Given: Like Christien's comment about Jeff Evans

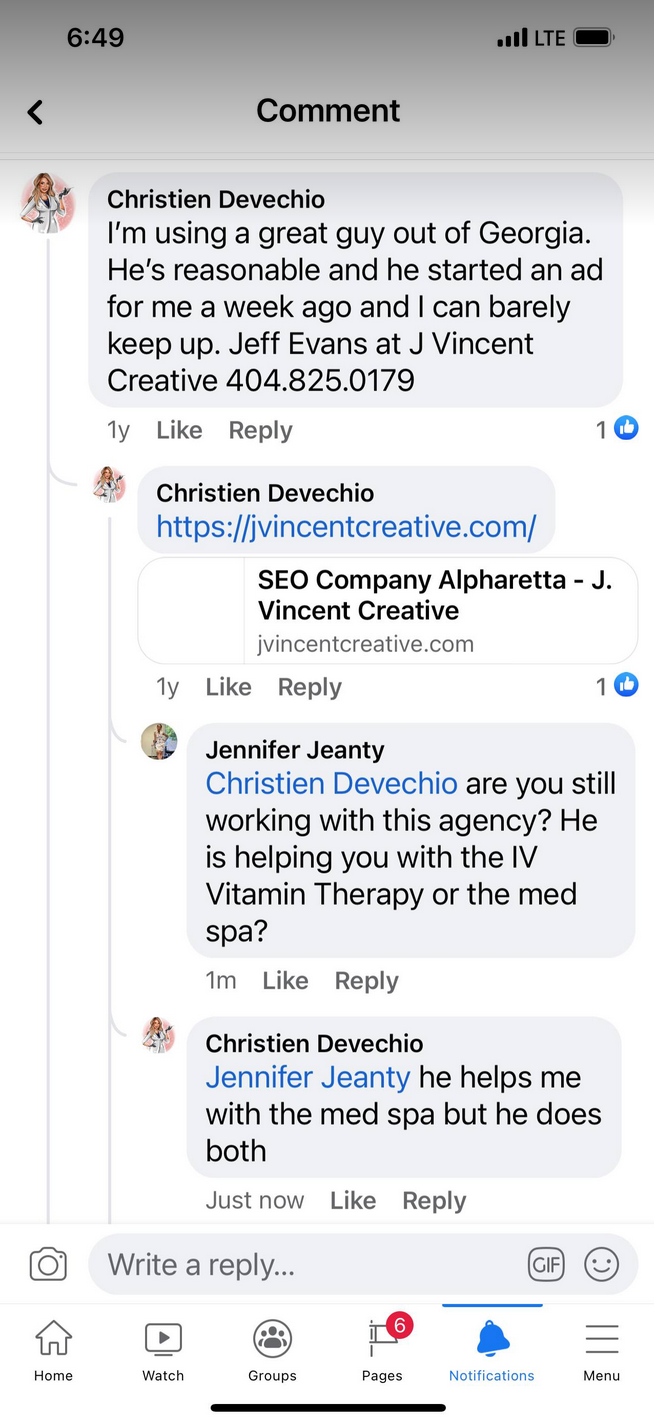Looking at the screenshot, I should point(179,430).
